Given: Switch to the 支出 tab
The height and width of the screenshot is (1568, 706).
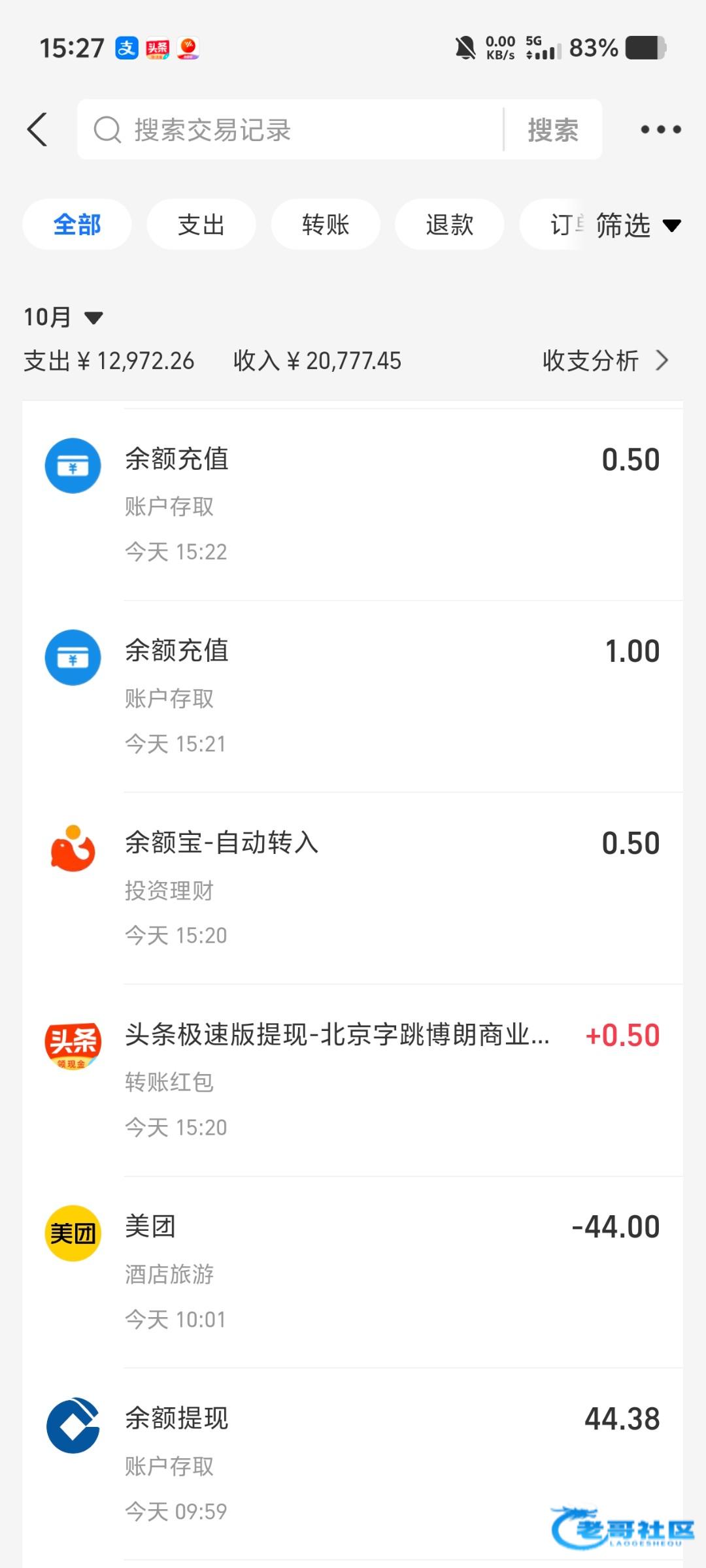Looking at the screenshot, I should 201,225.
